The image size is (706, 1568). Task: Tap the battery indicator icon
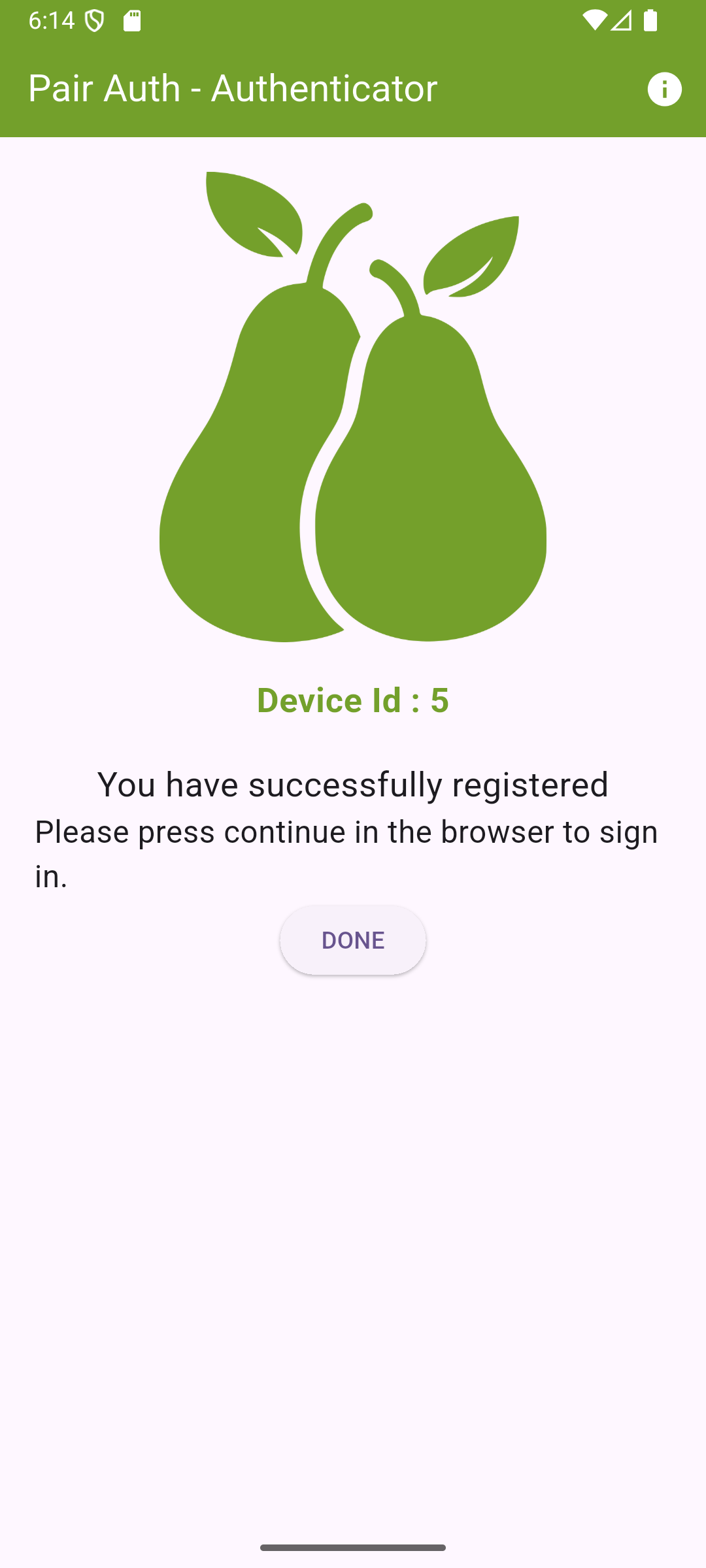[x=650, y=22]
